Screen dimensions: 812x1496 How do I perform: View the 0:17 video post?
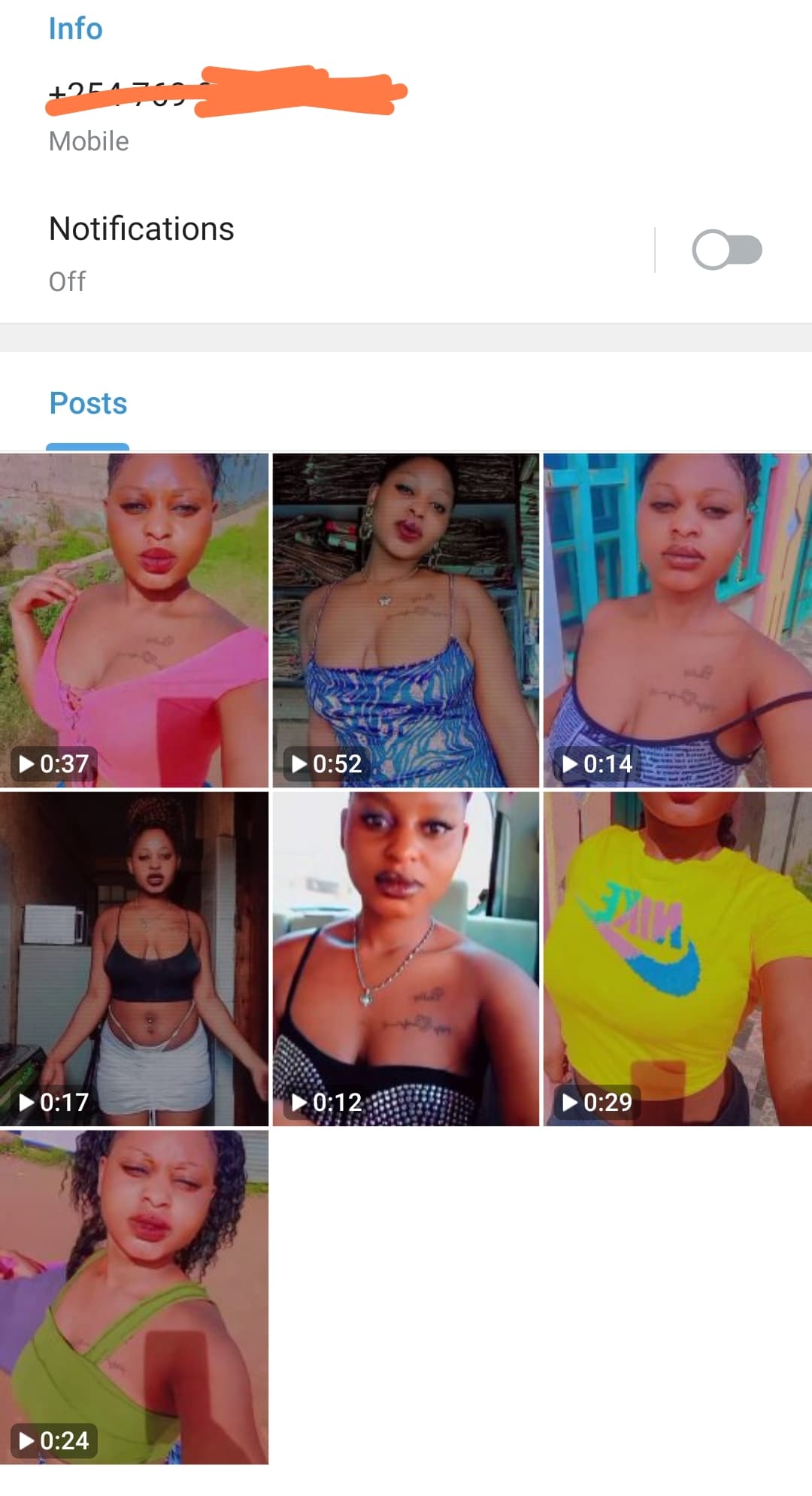click(134, 958)
